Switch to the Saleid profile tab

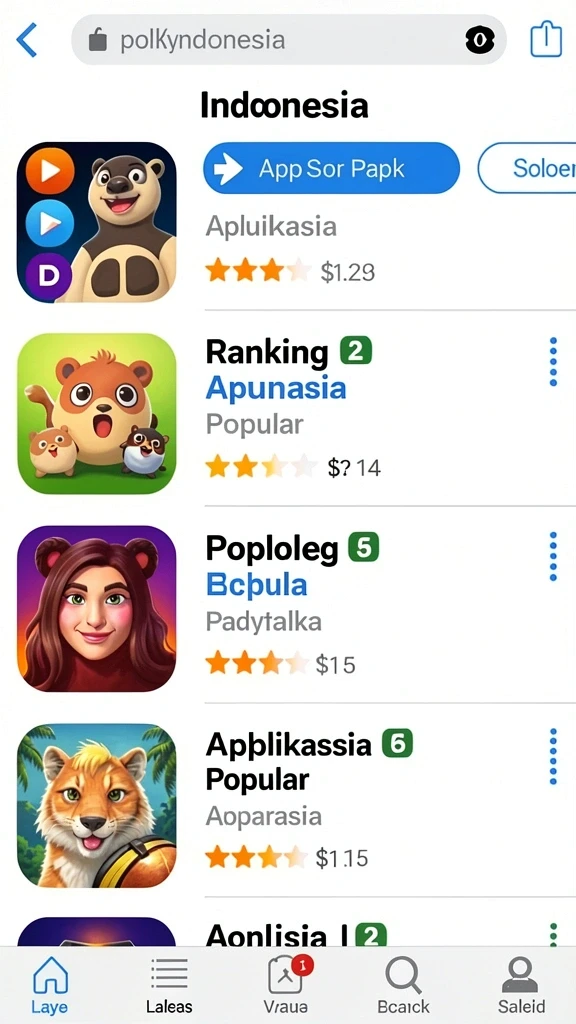[520, 985]
